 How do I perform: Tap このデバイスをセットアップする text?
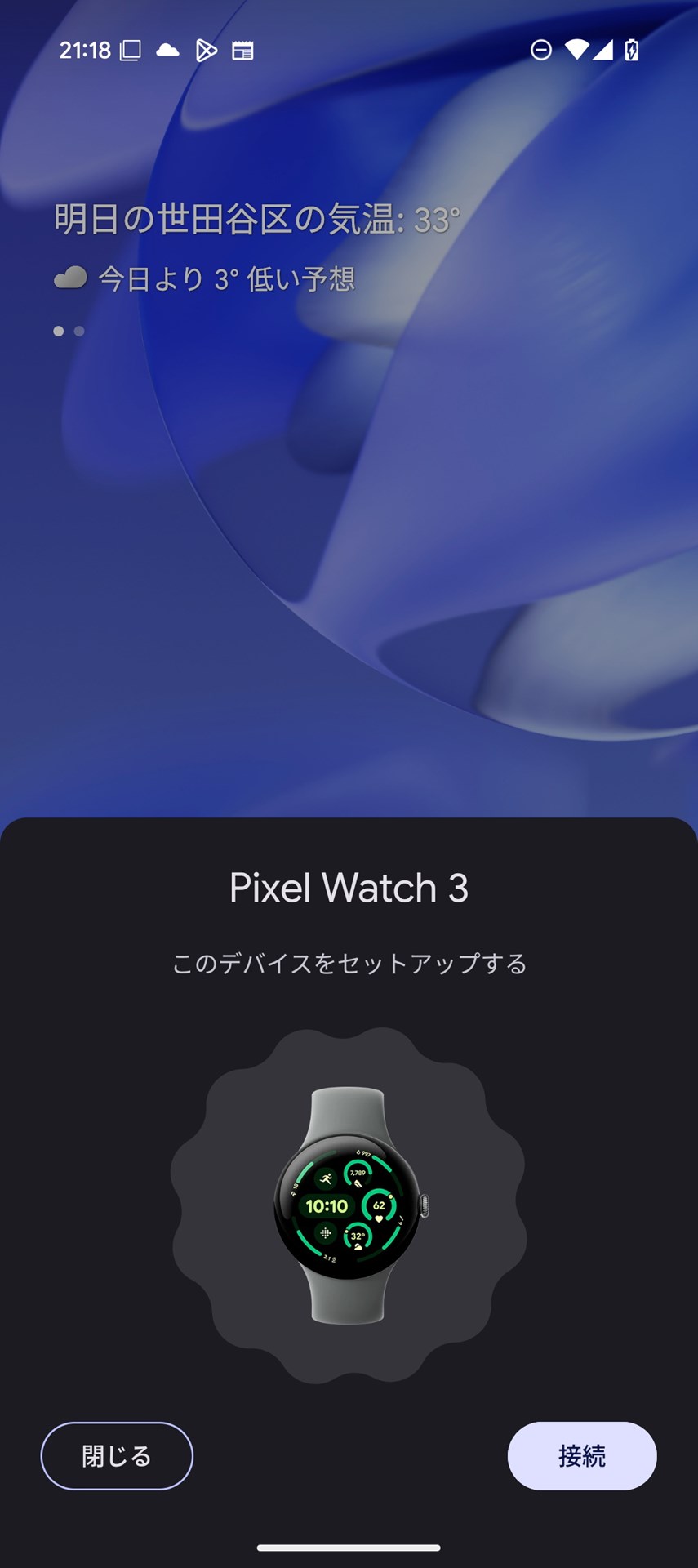coord(349,963)
